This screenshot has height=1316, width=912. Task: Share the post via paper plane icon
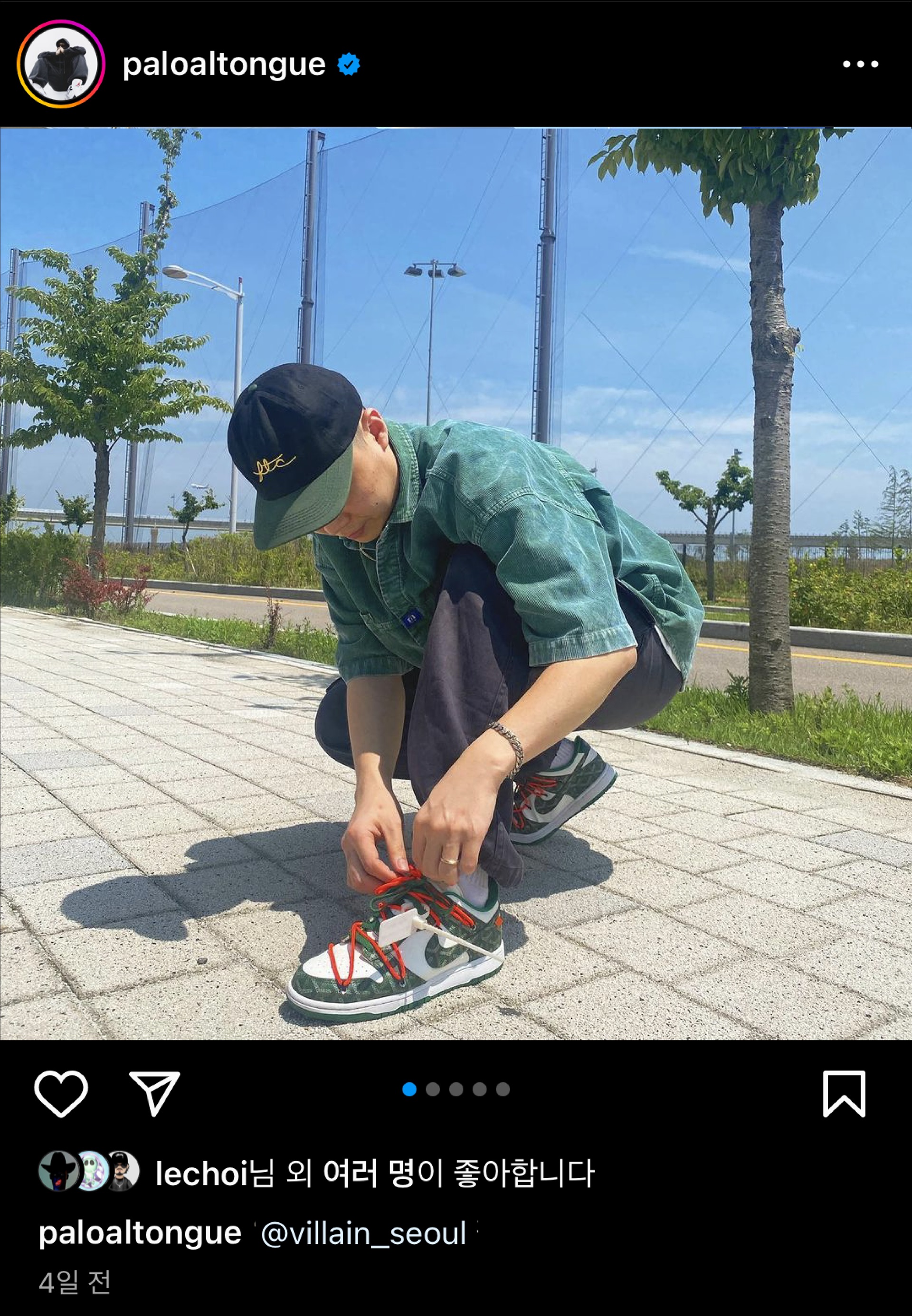click(x=154, y=1093)
